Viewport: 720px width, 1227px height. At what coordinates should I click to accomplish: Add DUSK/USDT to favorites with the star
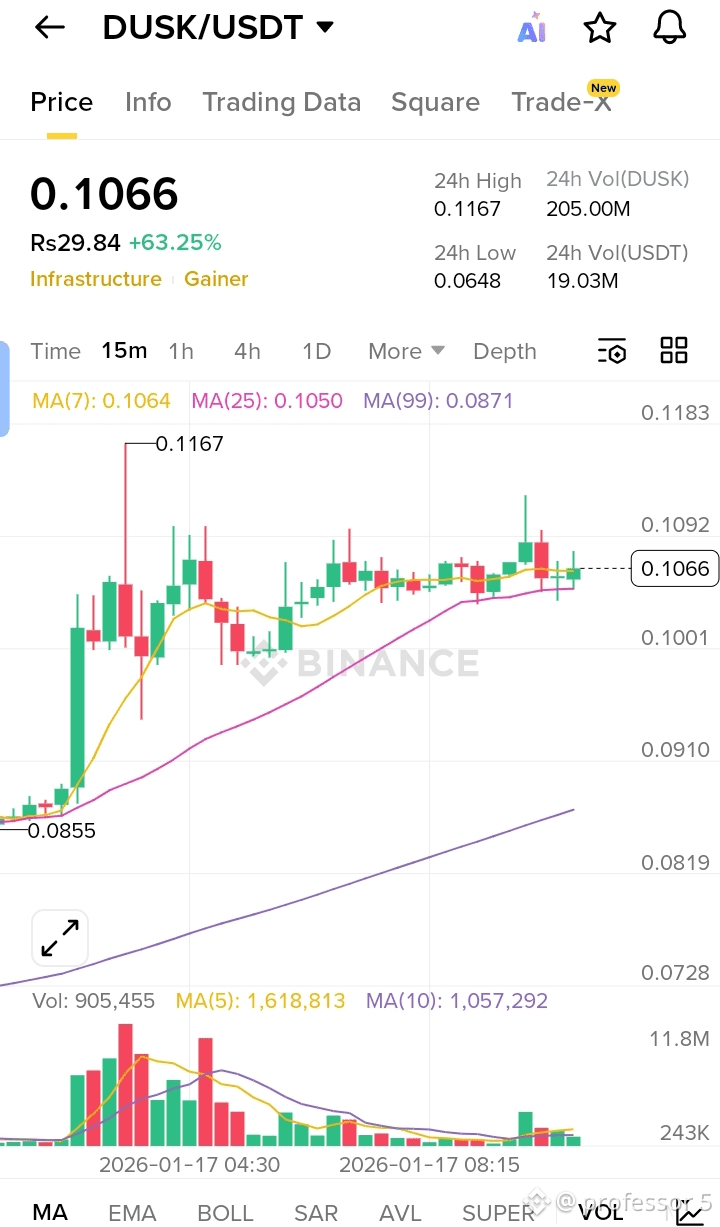pos(600,29)
